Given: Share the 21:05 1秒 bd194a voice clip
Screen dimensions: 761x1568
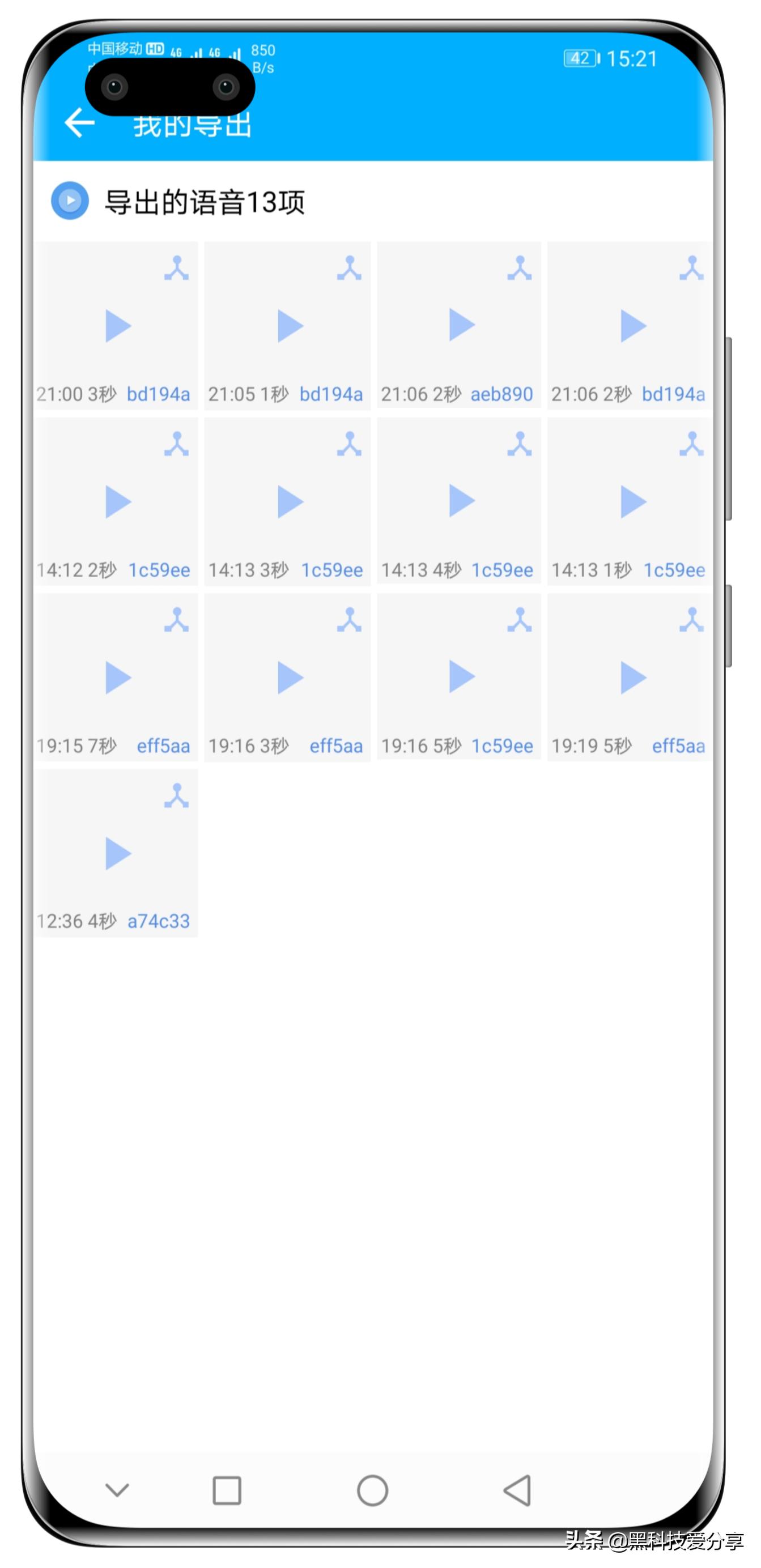Looking at the screenshot, I should 349,269.
